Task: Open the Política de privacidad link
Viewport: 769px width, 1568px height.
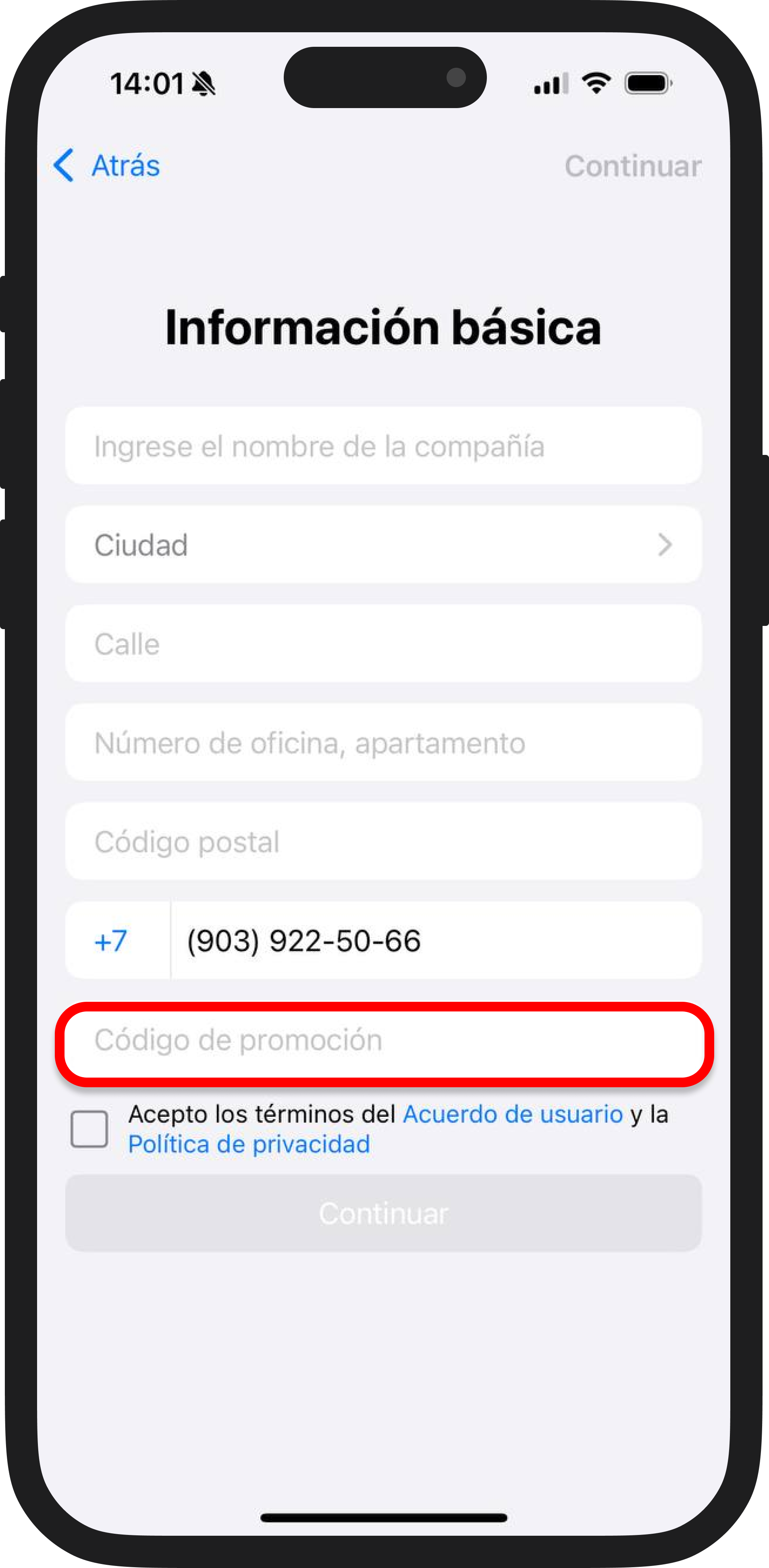Action: pyautogui.click(x=249, y=1145)
